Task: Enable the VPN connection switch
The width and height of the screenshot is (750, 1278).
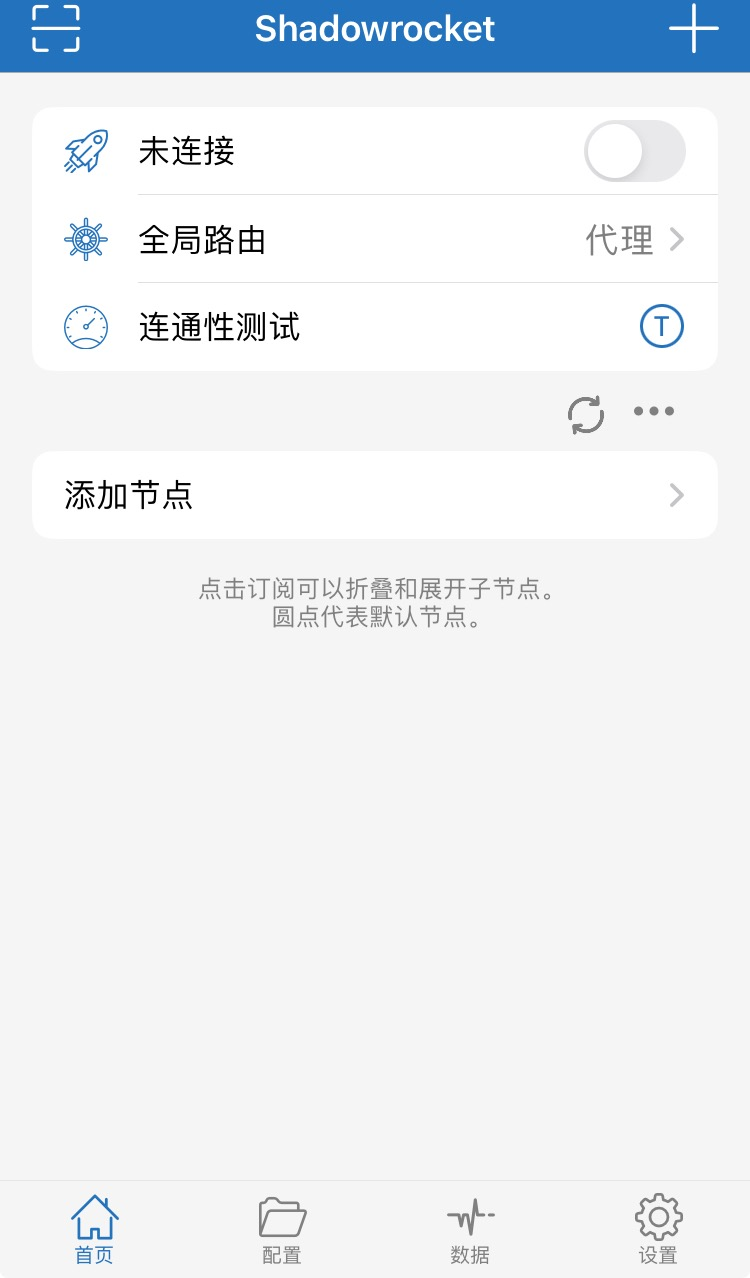Action: (634, 150)
